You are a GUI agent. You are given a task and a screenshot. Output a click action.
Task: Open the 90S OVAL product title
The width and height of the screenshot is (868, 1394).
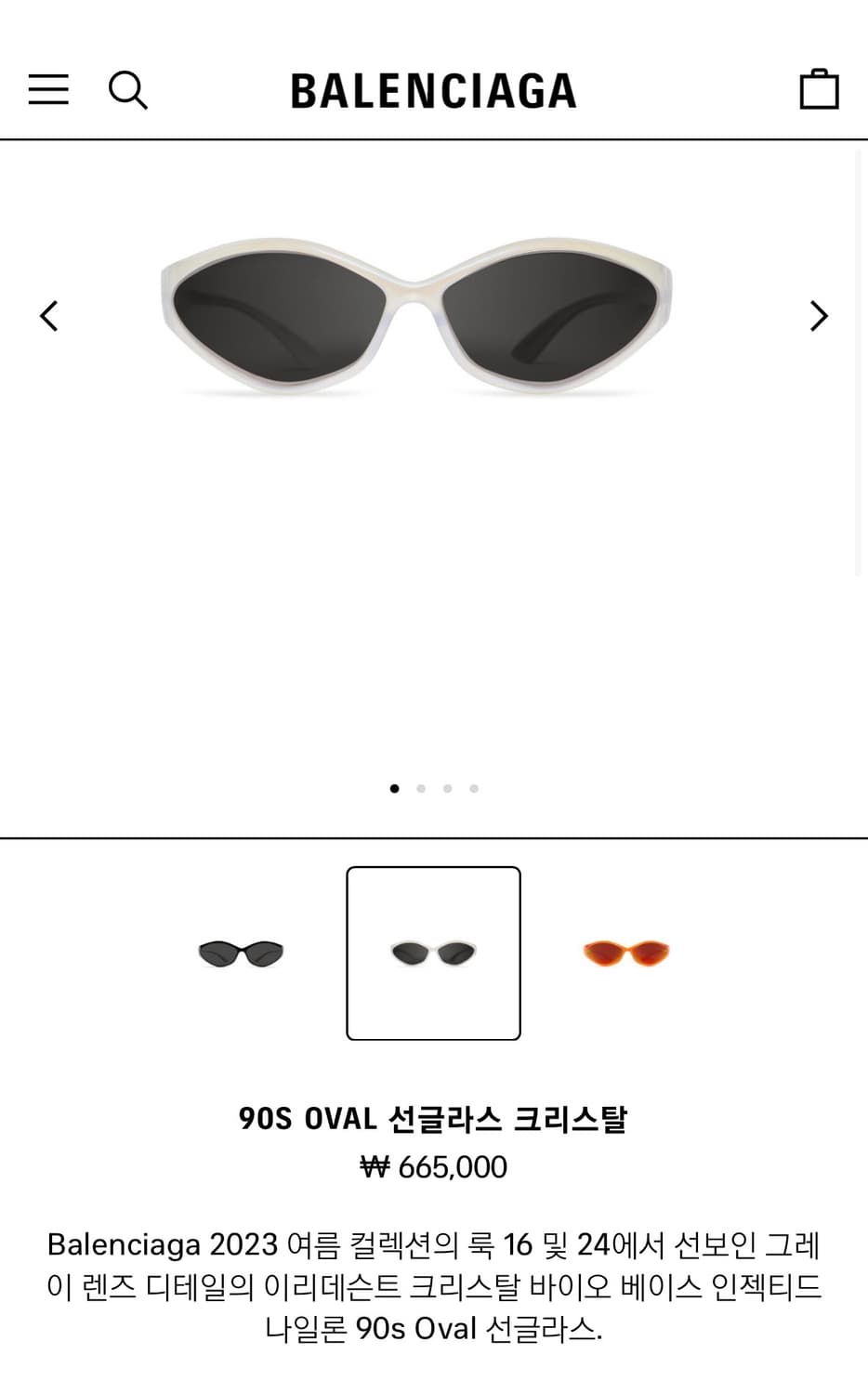(433, 1121)
